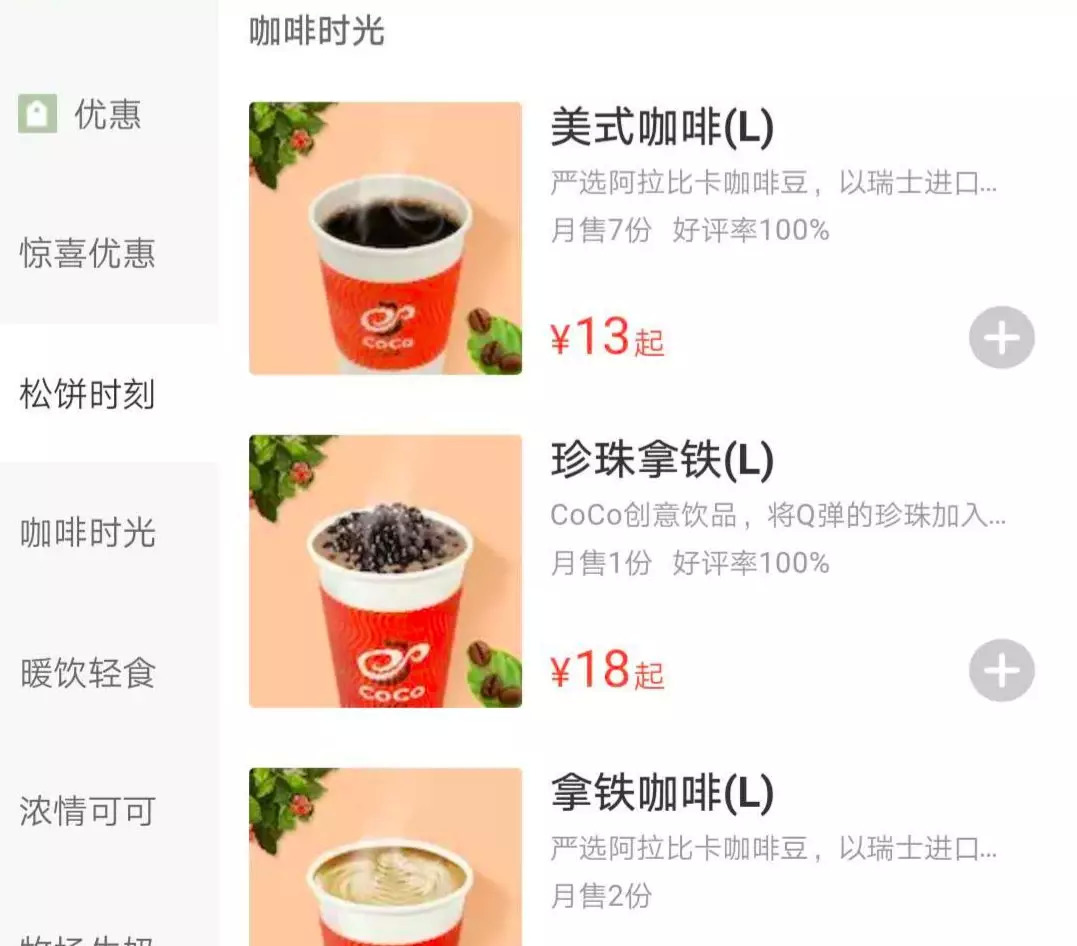Add 美式咖啡(L) with its plus button
Screen dimensions: 1077x946
[x=1001, y=339]
